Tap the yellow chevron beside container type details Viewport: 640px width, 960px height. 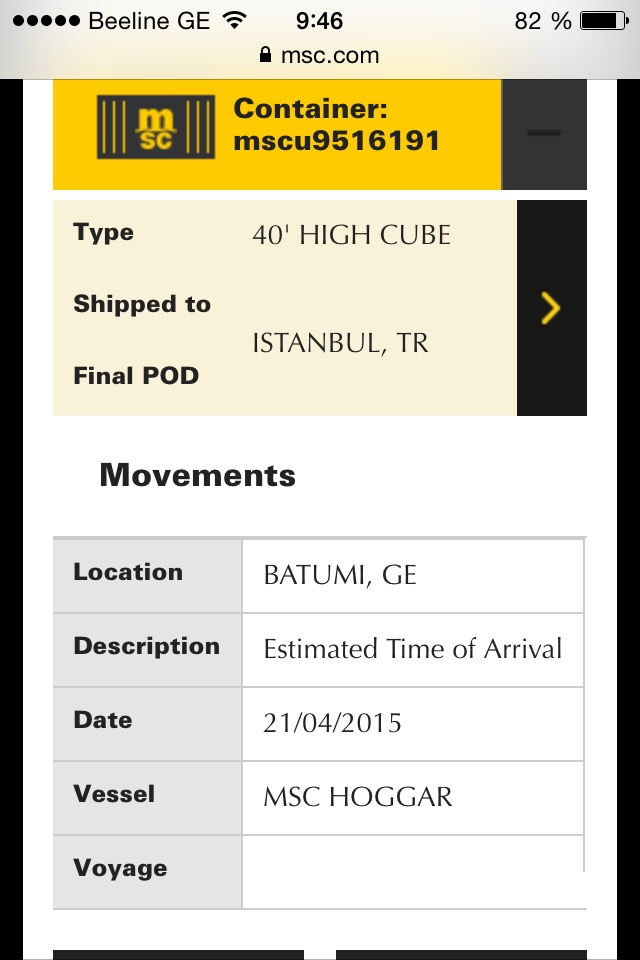551,308
